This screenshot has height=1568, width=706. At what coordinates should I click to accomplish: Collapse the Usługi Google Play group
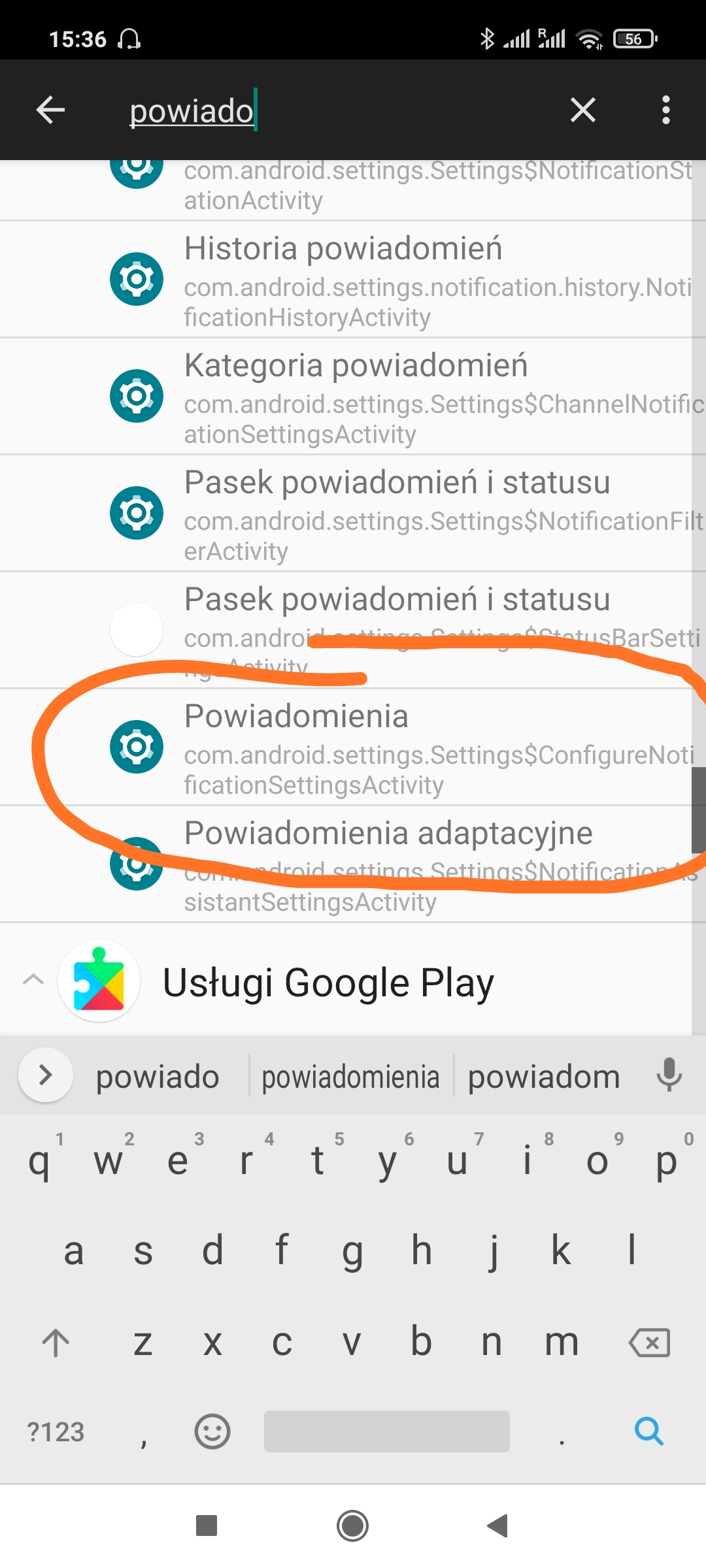coord(33,979)
